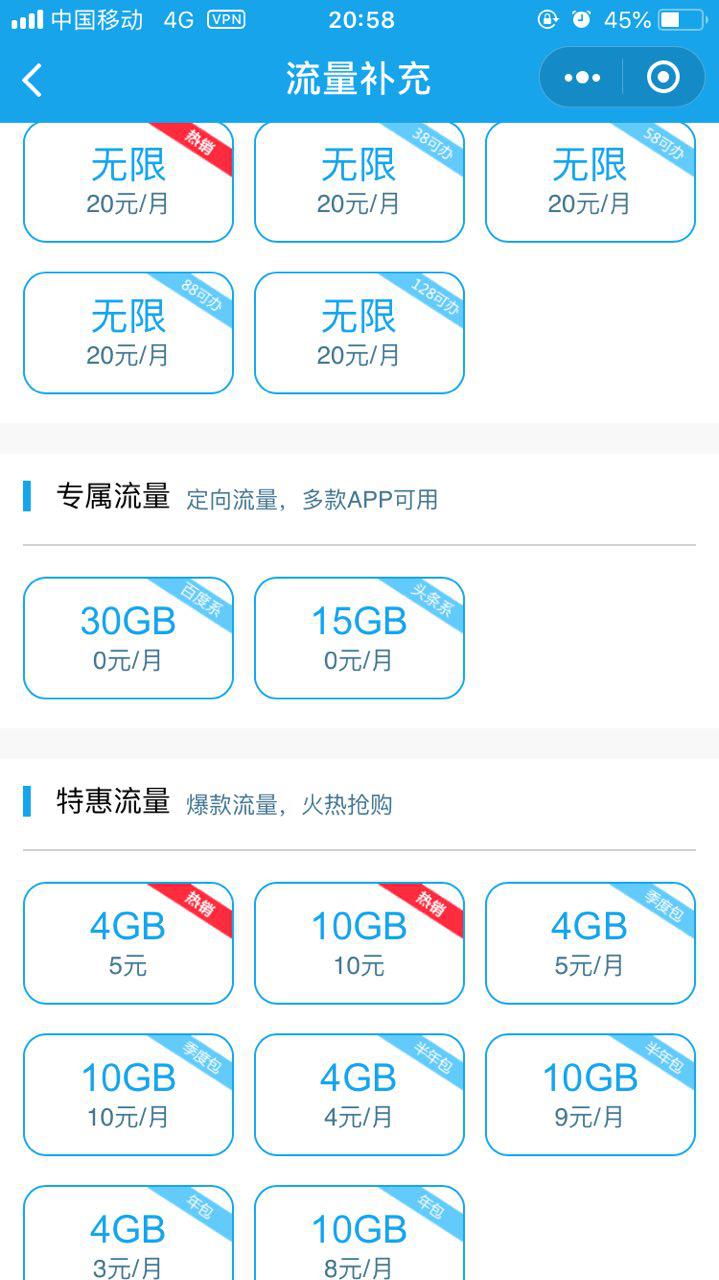This screenshot has height=1280, width=719.
Task: Open the 10GB 10元/月 季度包 offer
Action: (128, 1095)
